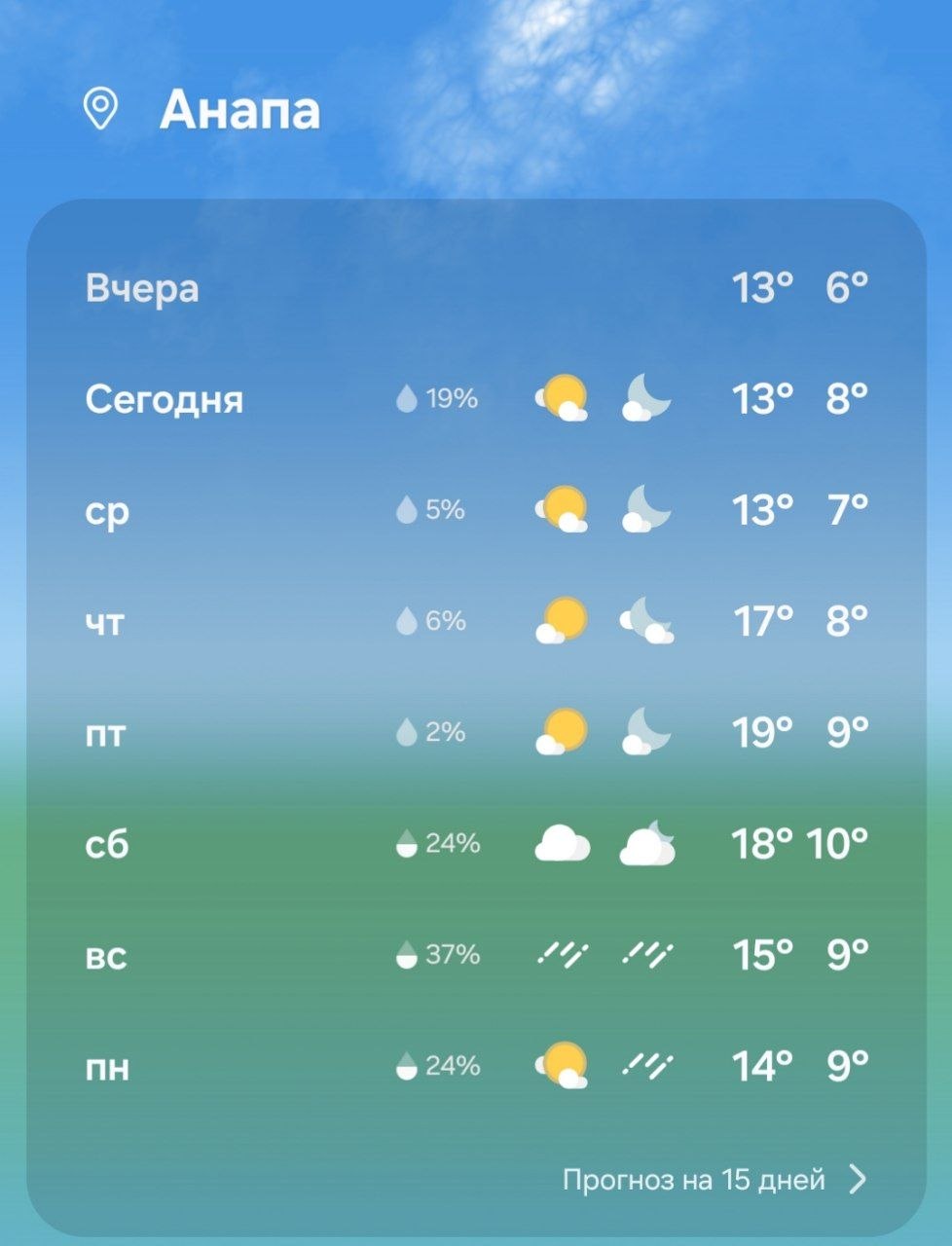Image resolution: width=952 pixels, height=1246 pixels.
Task: Open the forecast row for сб
Action: [107, 843]
